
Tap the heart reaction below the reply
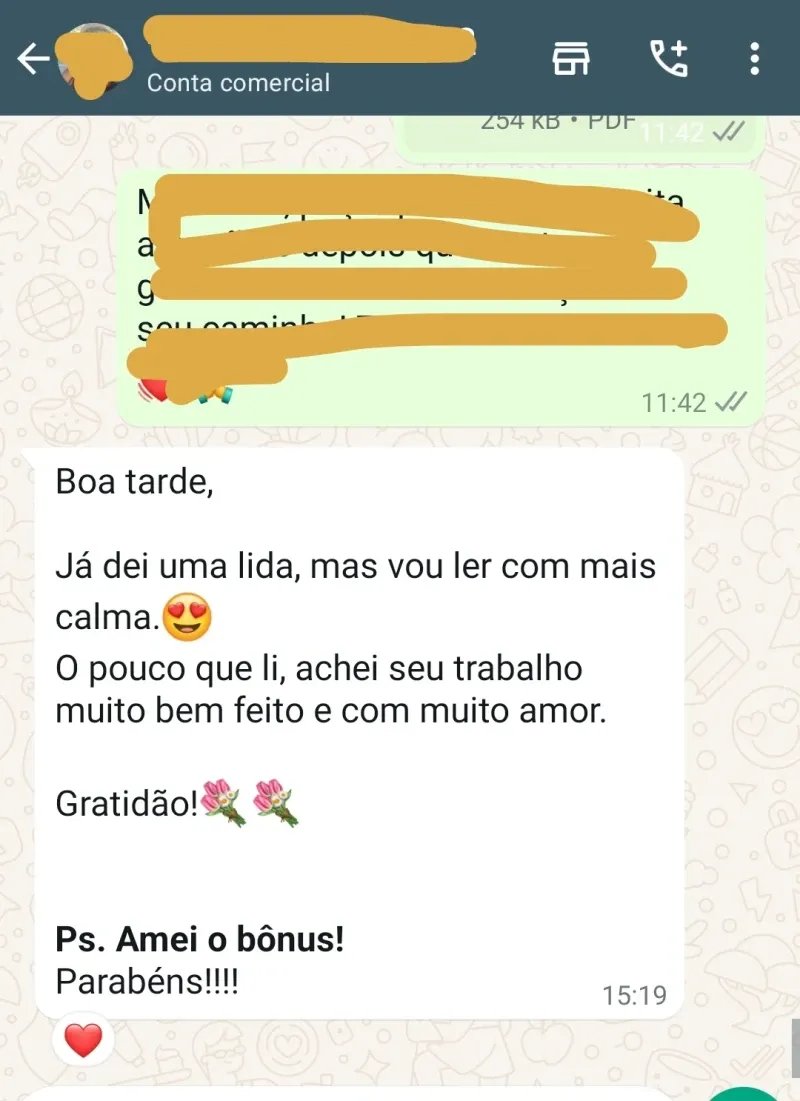pos(85,1040)
